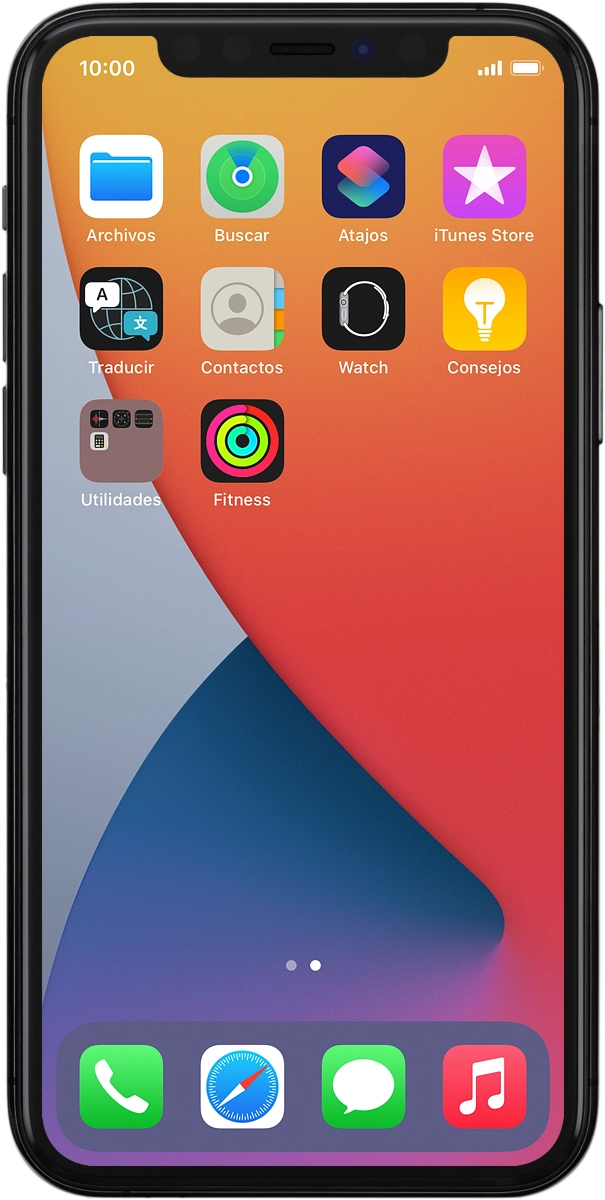This screenshot has height=1200, width=605.
Task: Open Messages from the dock
Action: coord(363,1086)
